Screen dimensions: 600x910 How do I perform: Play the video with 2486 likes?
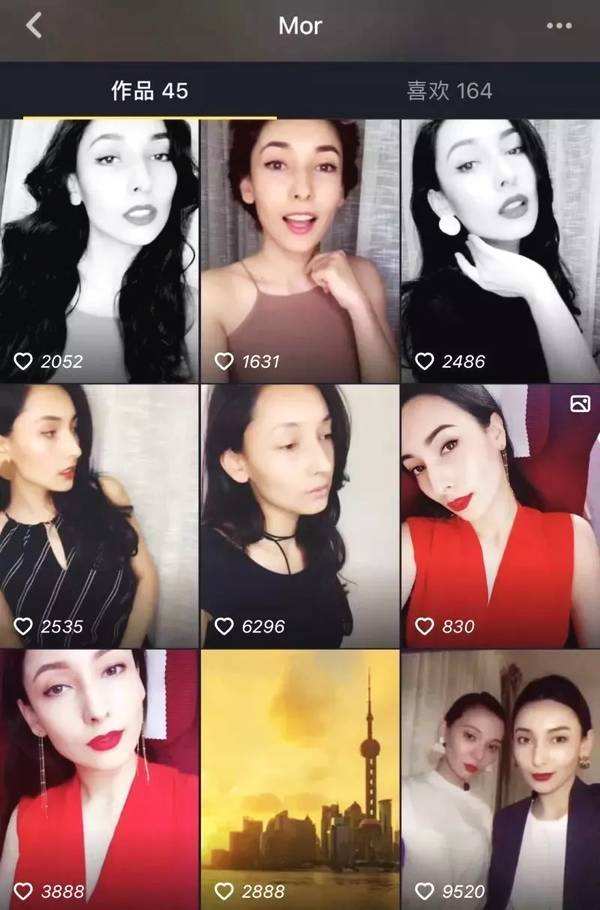(x=500, y=250)
